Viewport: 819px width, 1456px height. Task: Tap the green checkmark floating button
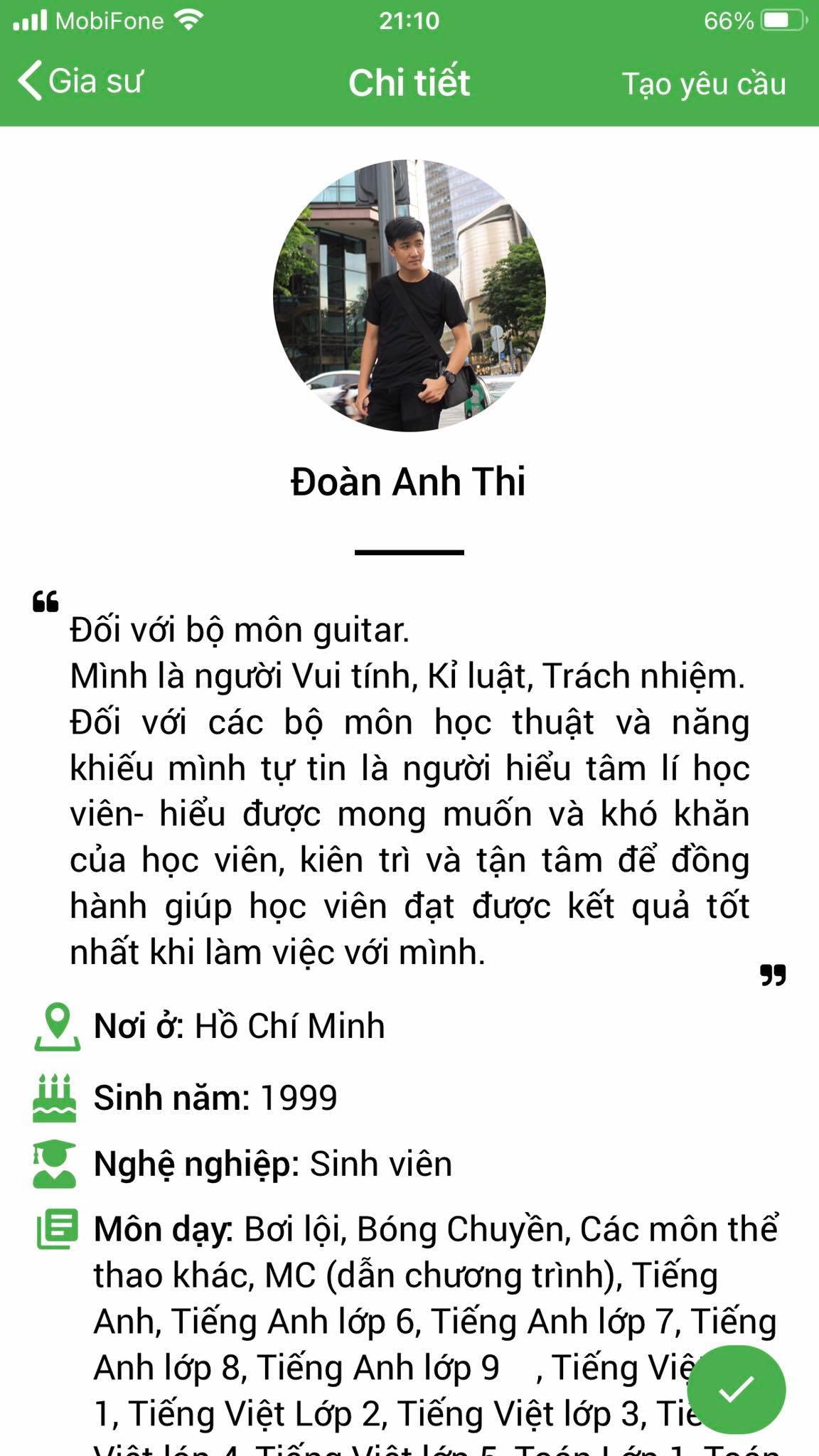tap(736, 1389)
